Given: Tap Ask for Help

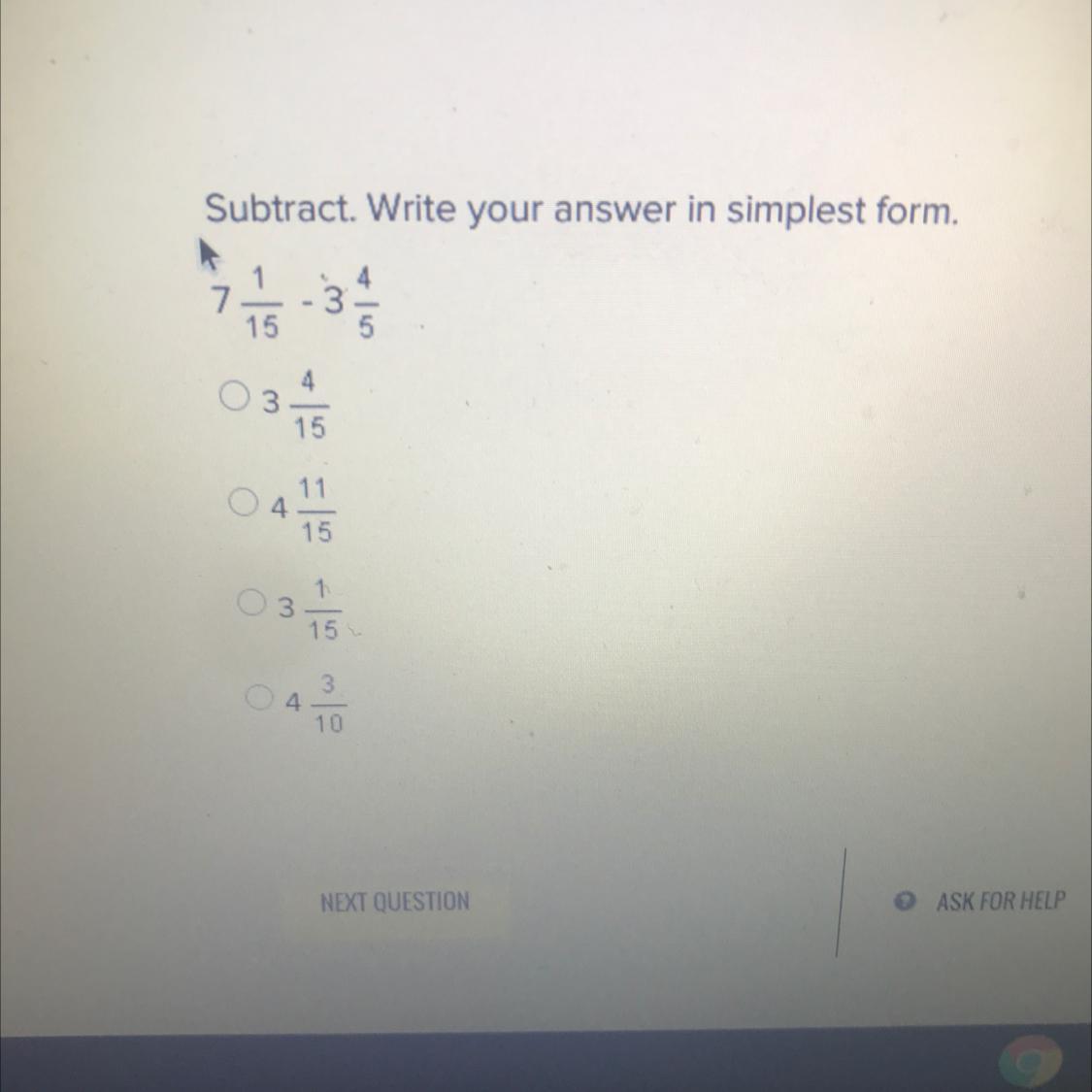Looking at the screenshot, I should pos(979,901).
